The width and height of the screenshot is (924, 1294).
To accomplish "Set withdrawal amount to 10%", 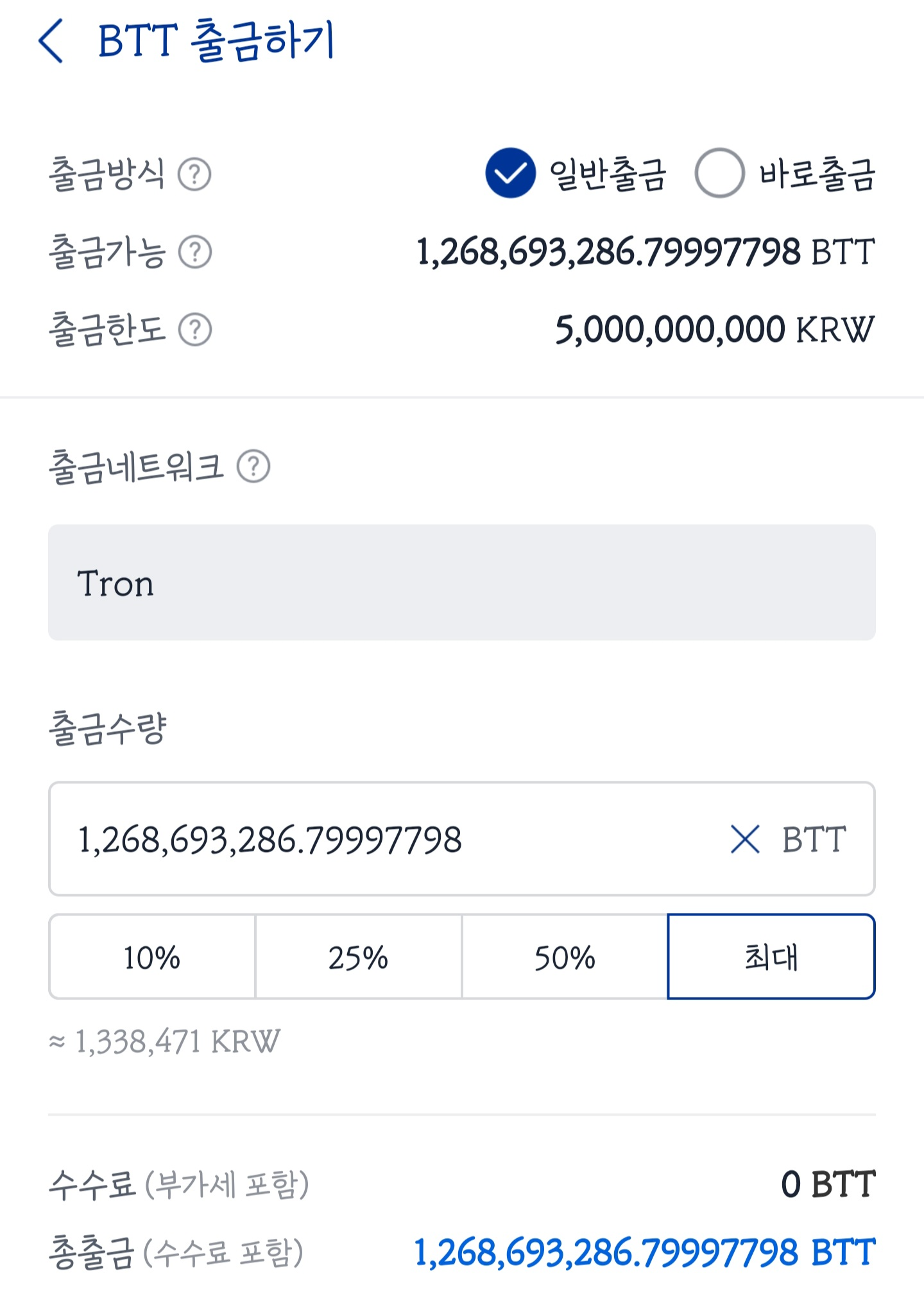I will click(152, 957).
